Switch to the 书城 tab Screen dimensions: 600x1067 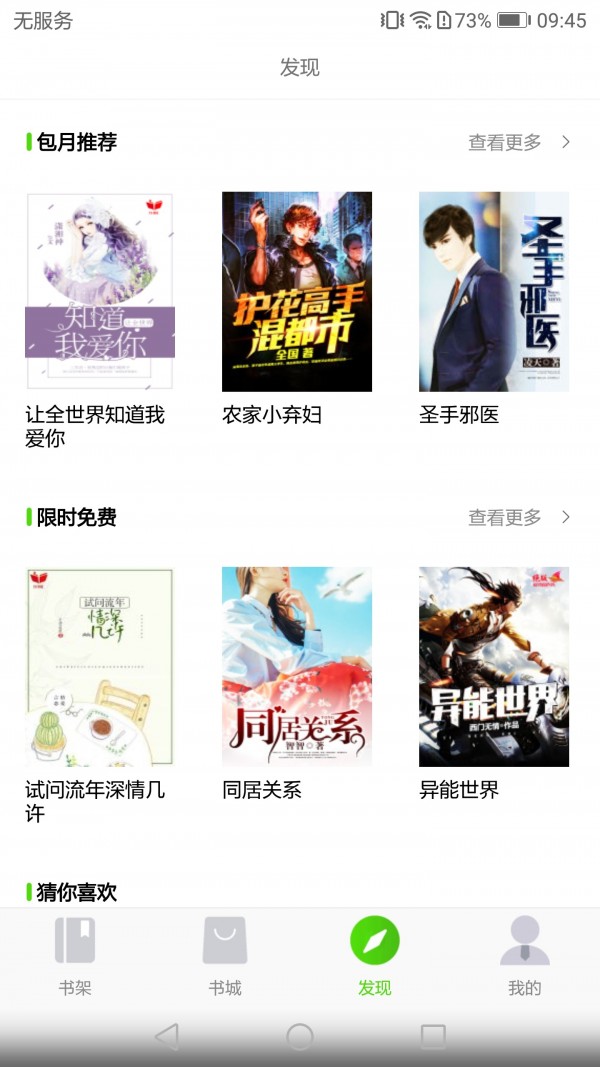(x=225, y=955)
